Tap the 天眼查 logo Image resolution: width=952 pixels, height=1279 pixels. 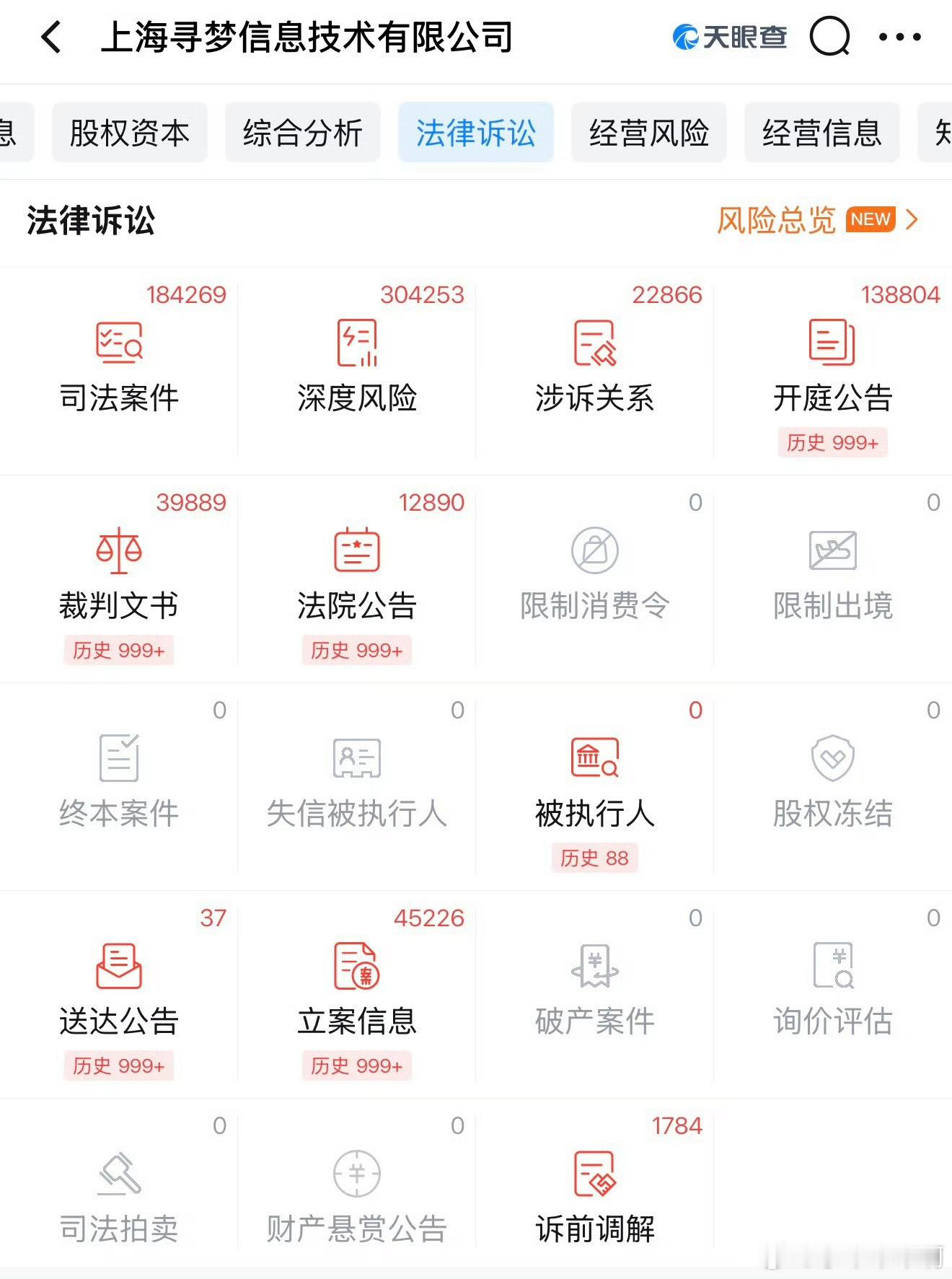(x=728, y=36)
